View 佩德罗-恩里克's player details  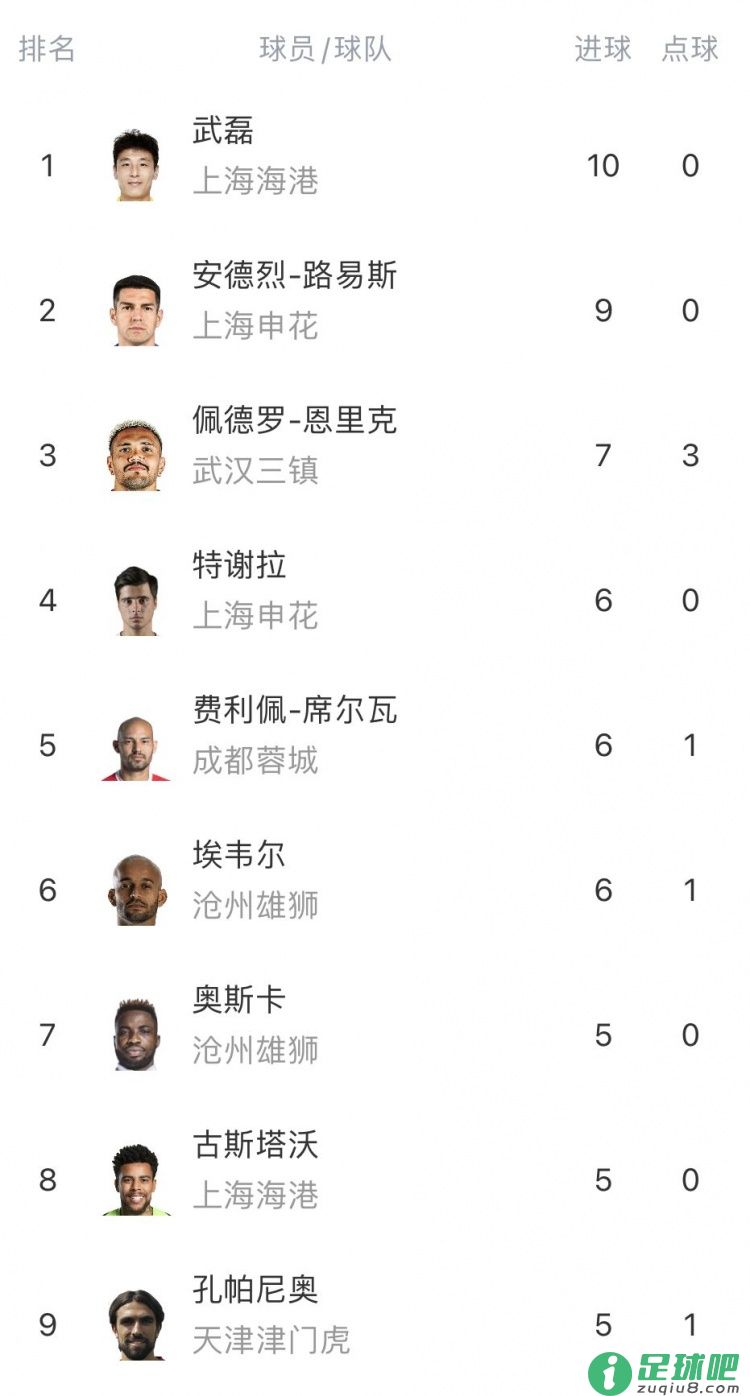[375, 455]
